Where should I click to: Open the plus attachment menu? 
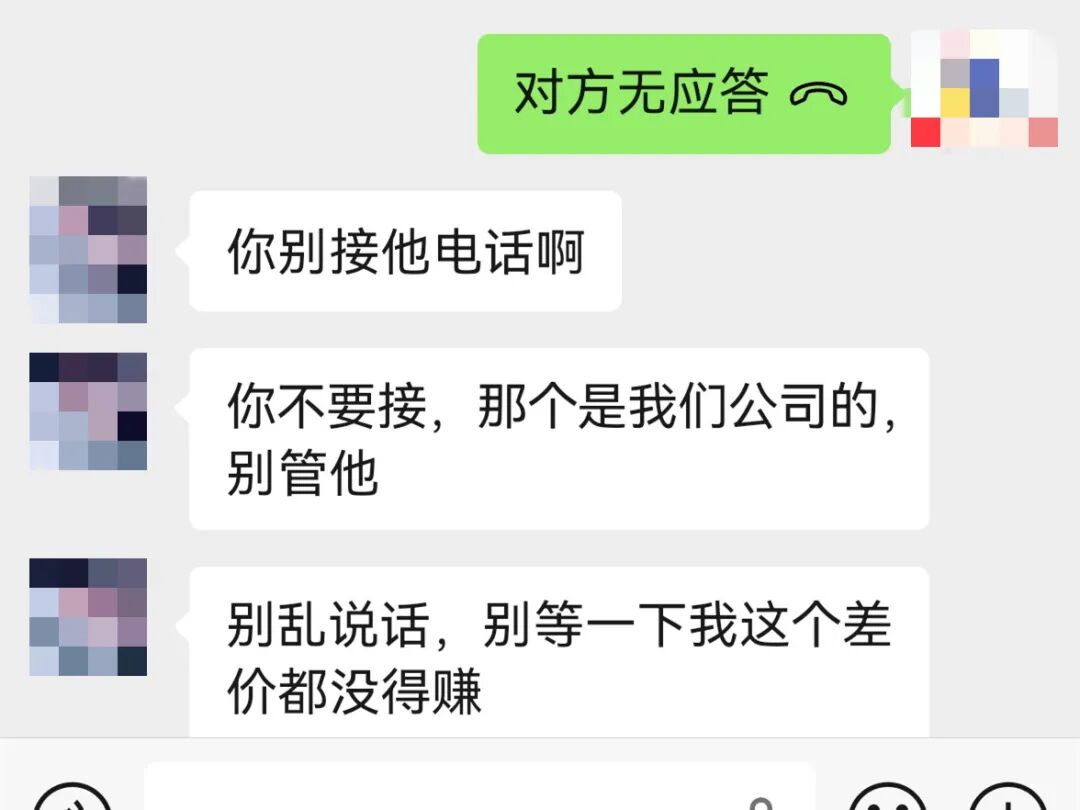(x=1007, y=798)
